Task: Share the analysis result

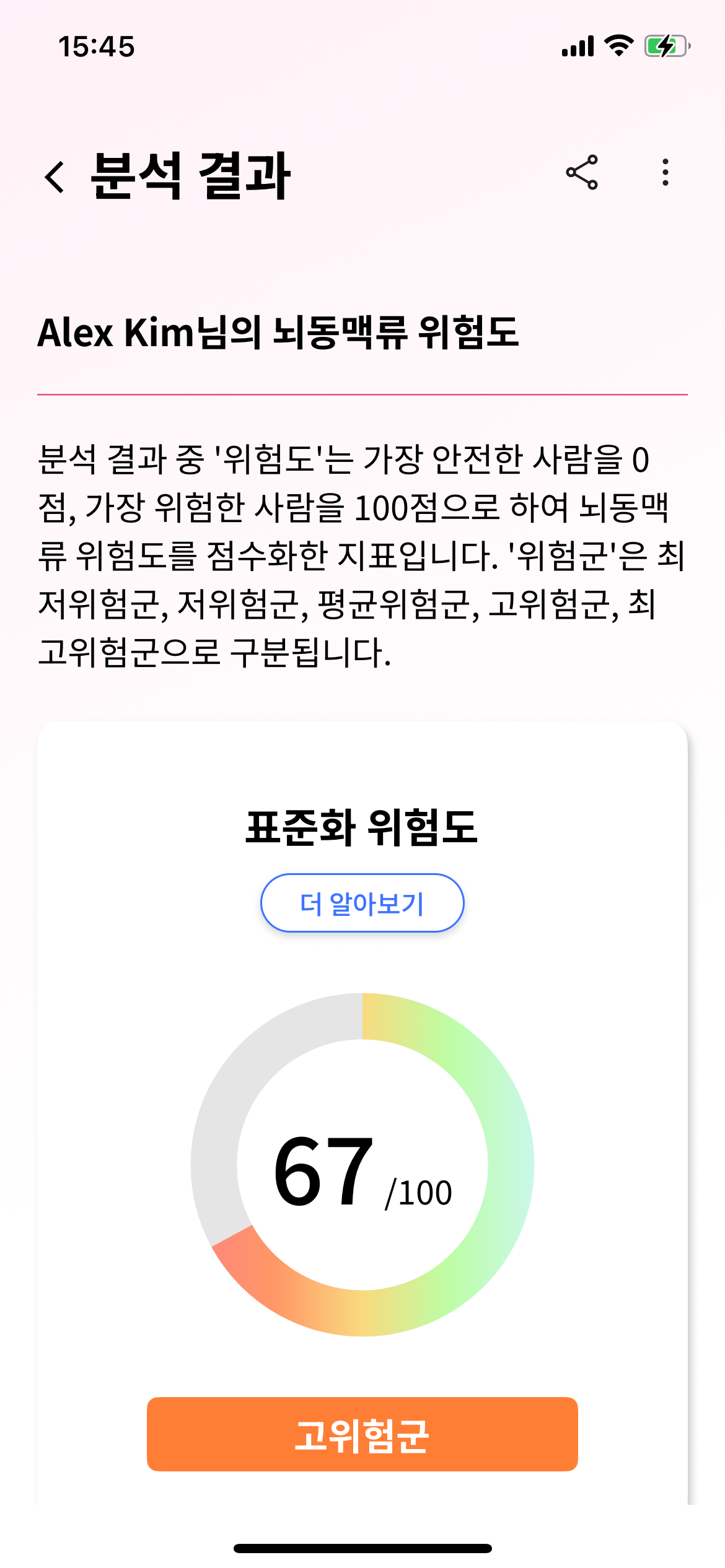Action: [582, 172]
